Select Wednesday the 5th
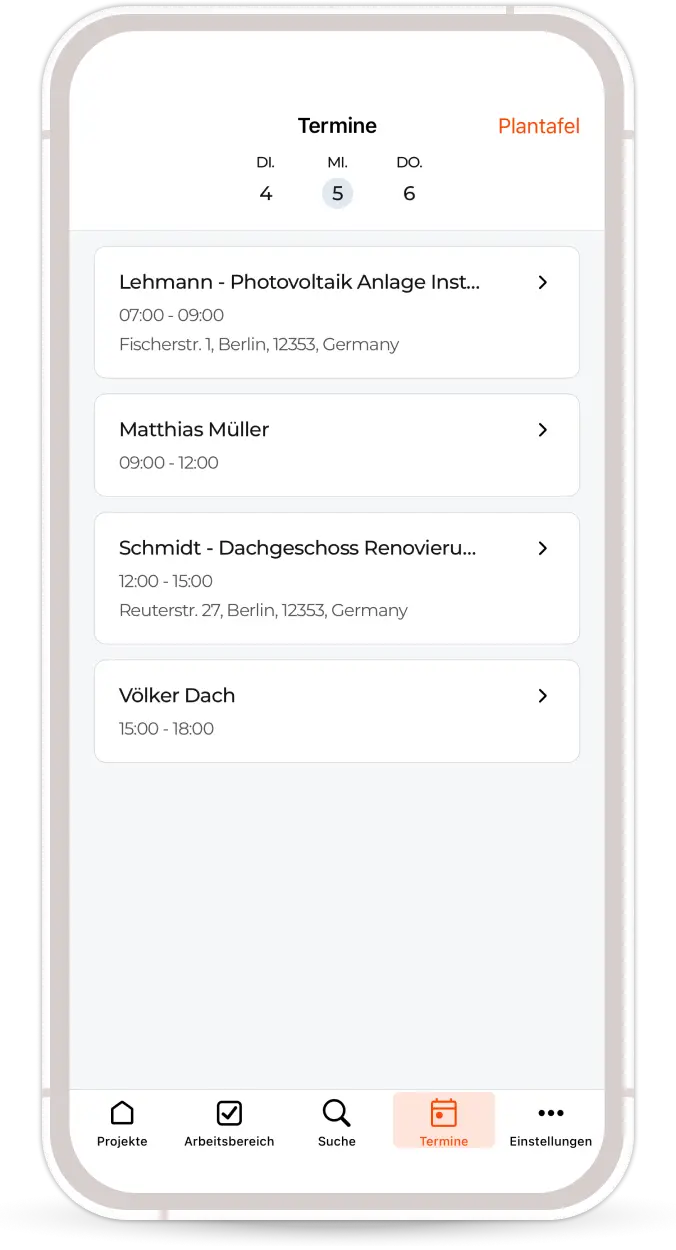 click(x=337, y=180)
